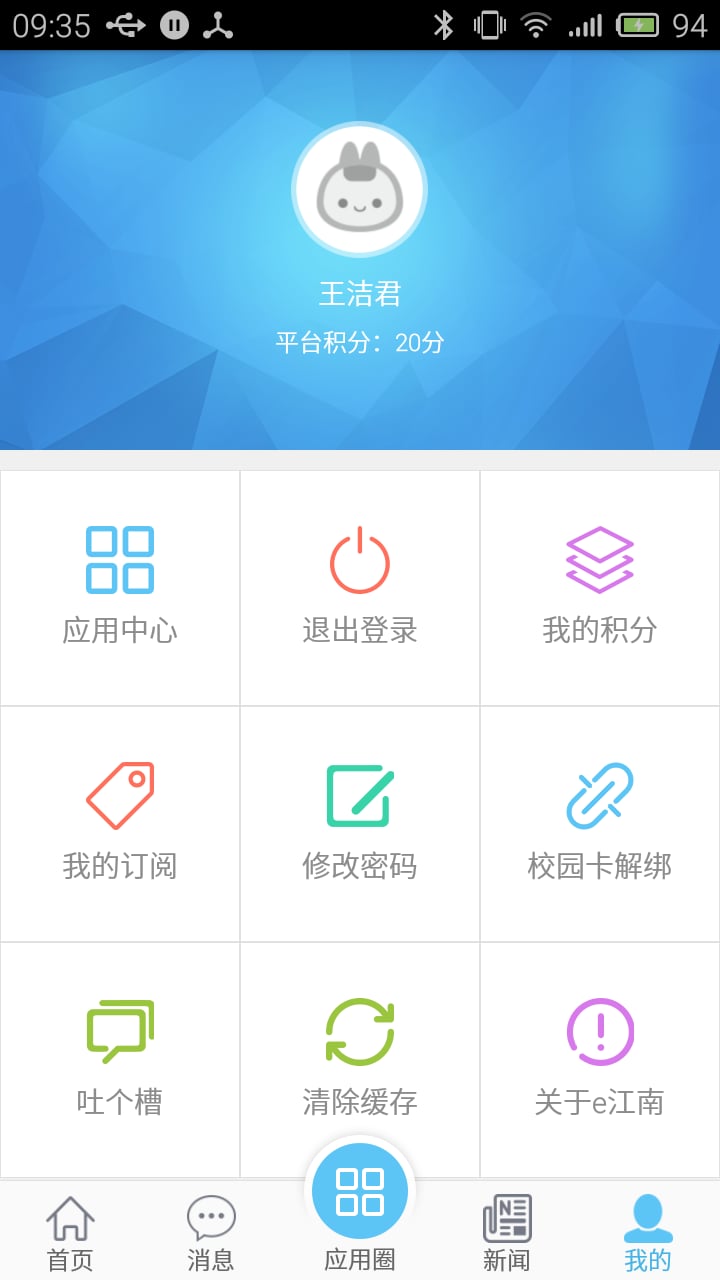Tap the 清除缓存 clear cache icon
This screenshot has height=1280, width=720.
click(x=360, y=1030)
